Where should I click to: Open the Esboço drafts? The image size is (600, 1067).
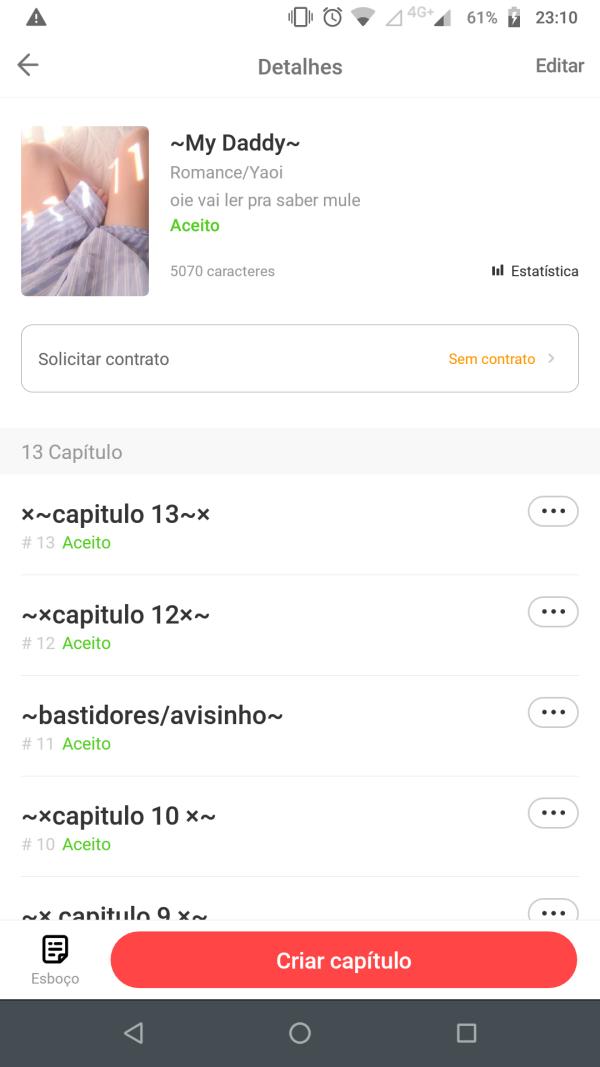point(55,959)
